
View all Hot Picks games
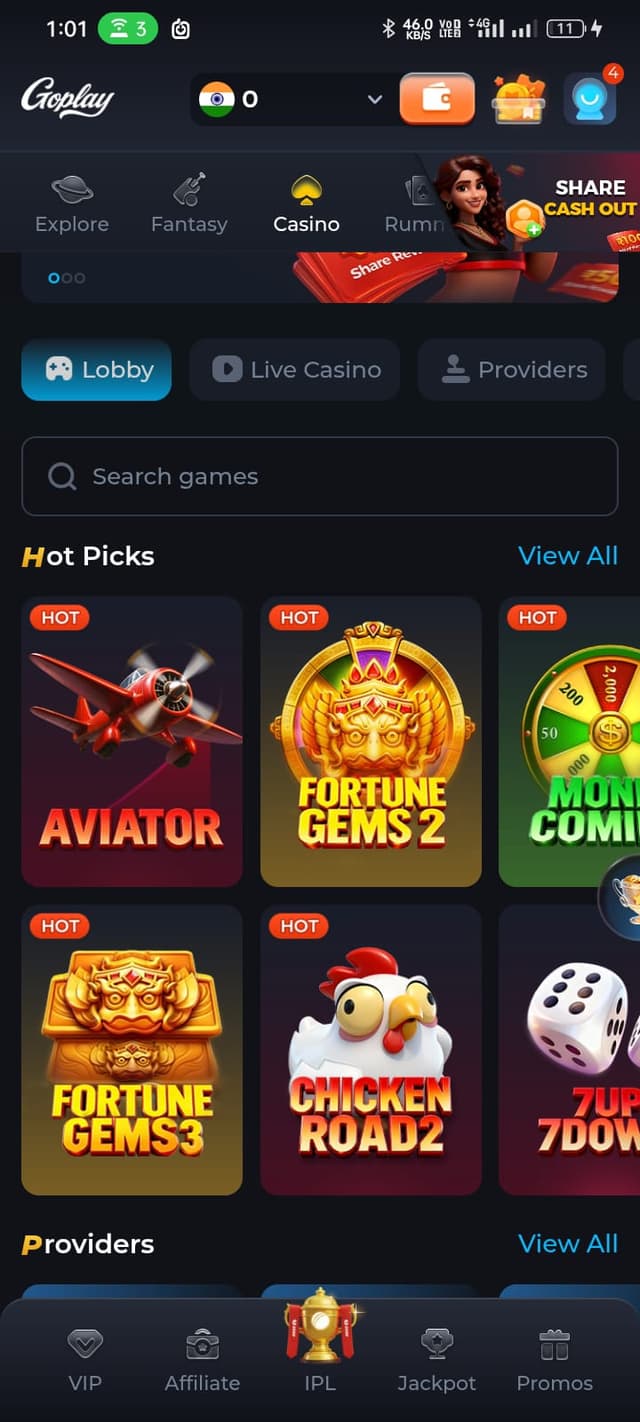(x=567, y=556)
